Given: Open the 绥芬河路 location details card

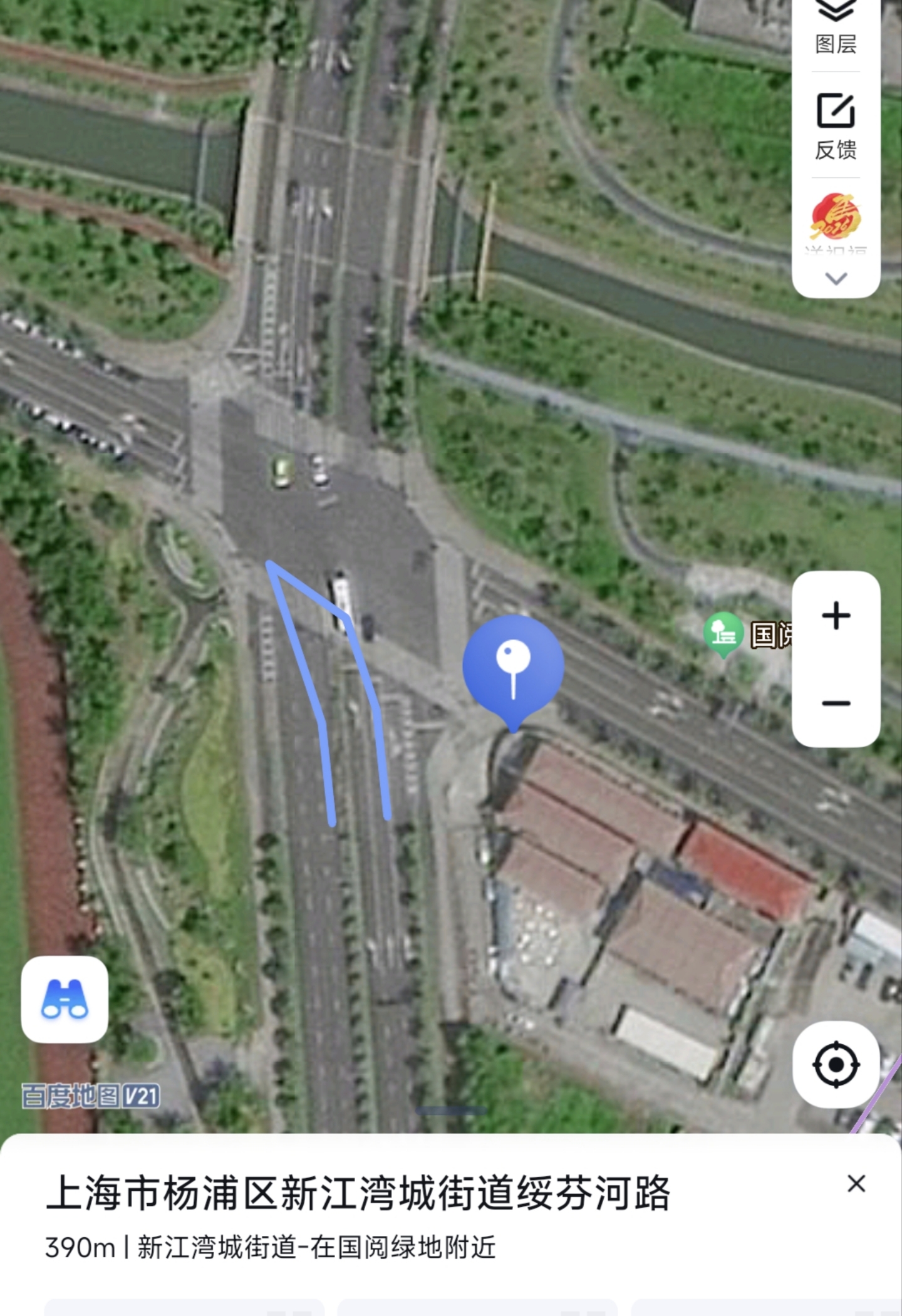Looking at the screenshot, I should coord(358,1193).
